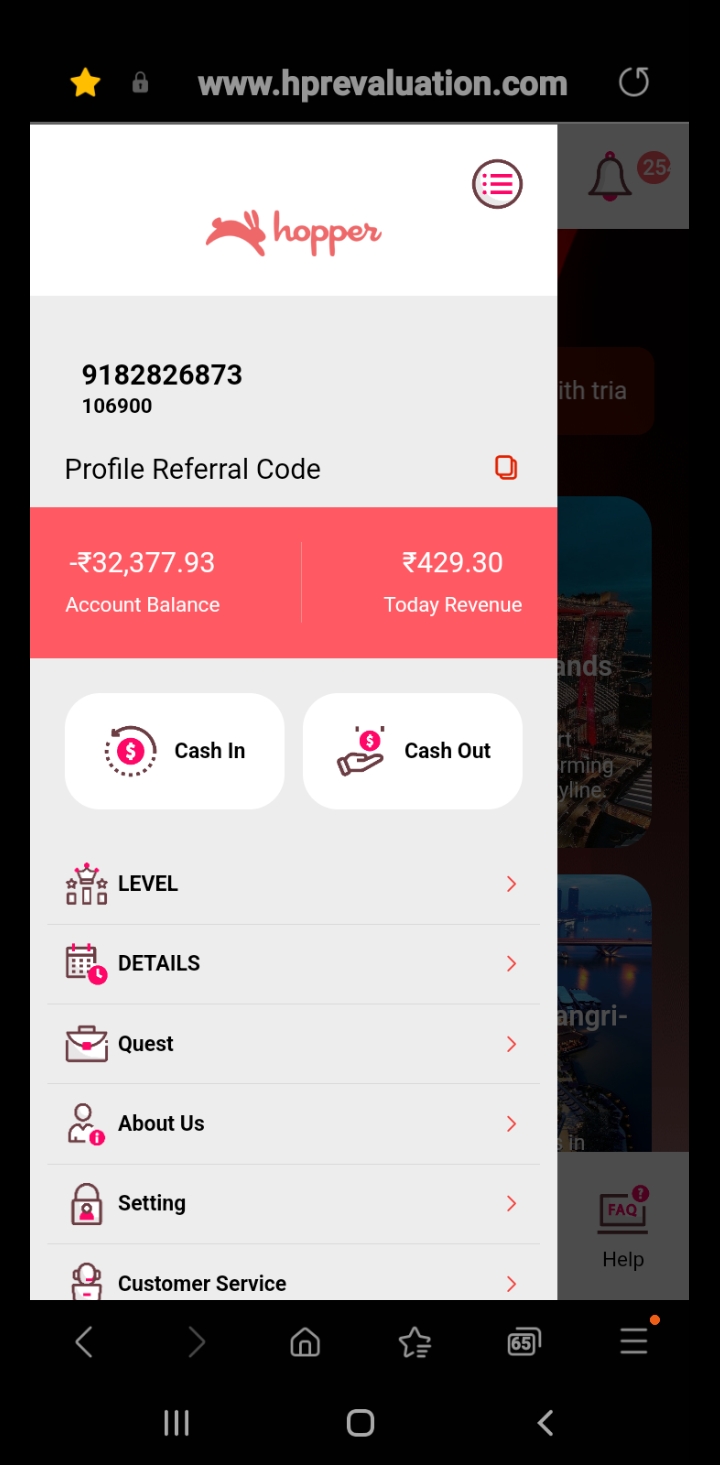Viewport: 720px width, 1465px height.
Task: Open the Cash Out option
Action: point(413,751)
